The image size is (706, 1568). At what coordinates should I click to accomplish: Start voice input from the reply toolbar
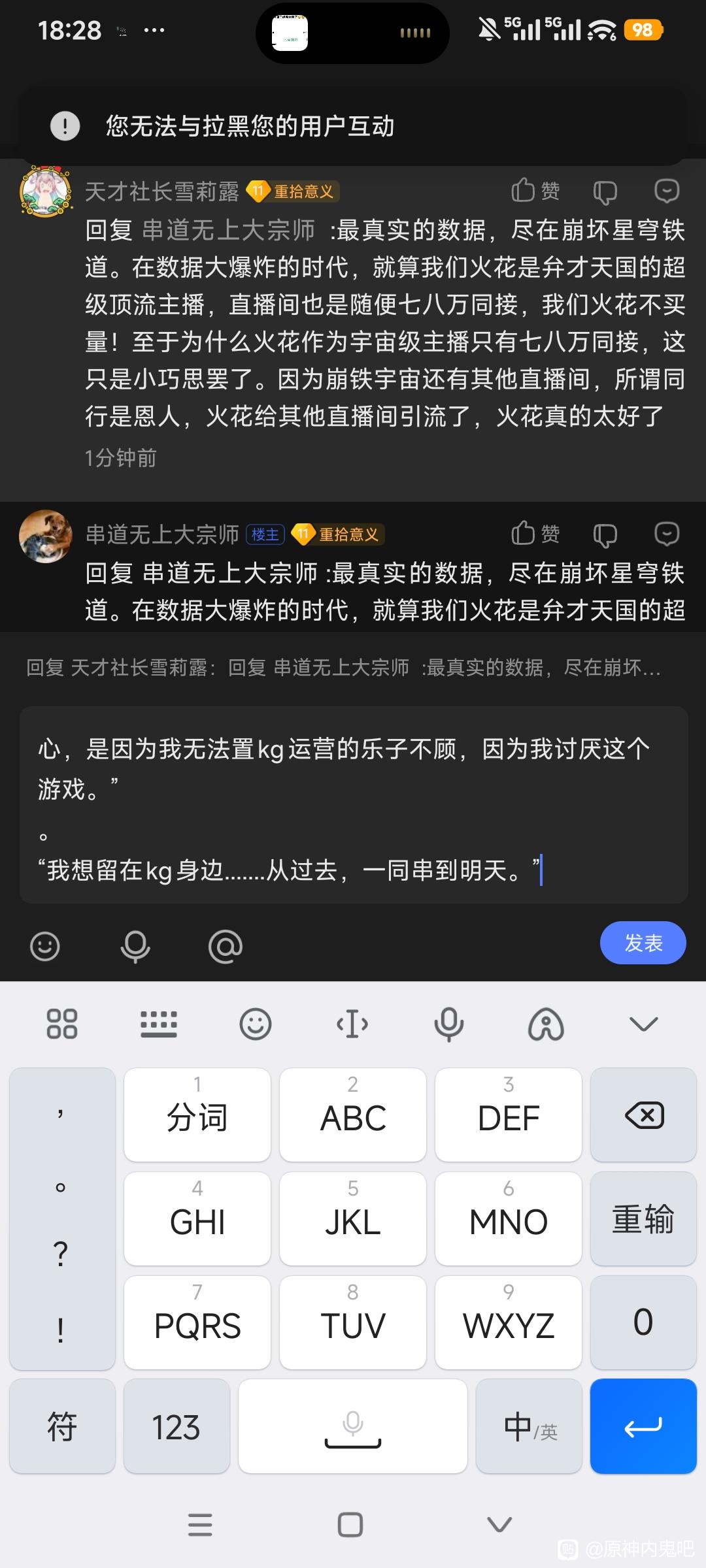click(x=135, y=946)
